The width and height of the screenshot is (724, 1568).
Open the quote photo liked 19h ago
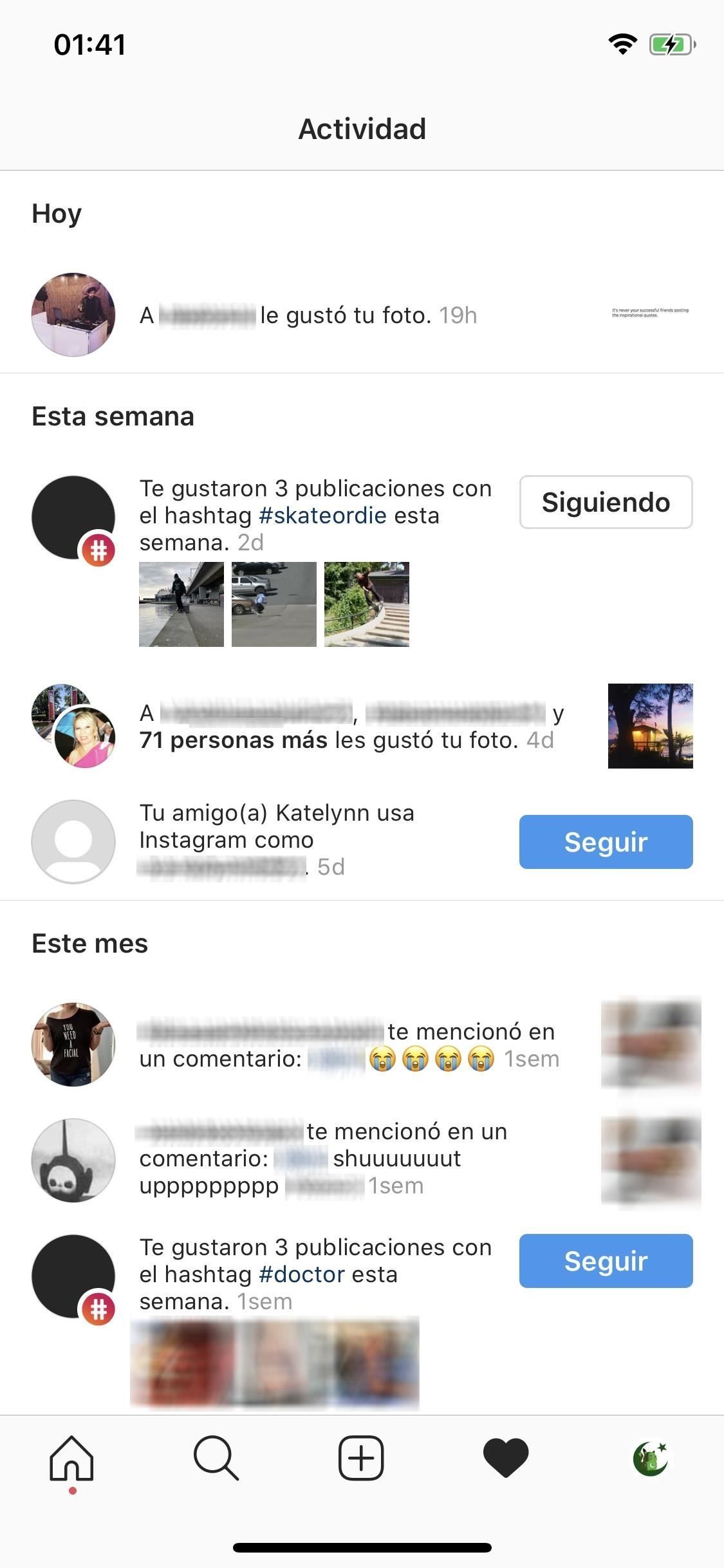[650, 313]
